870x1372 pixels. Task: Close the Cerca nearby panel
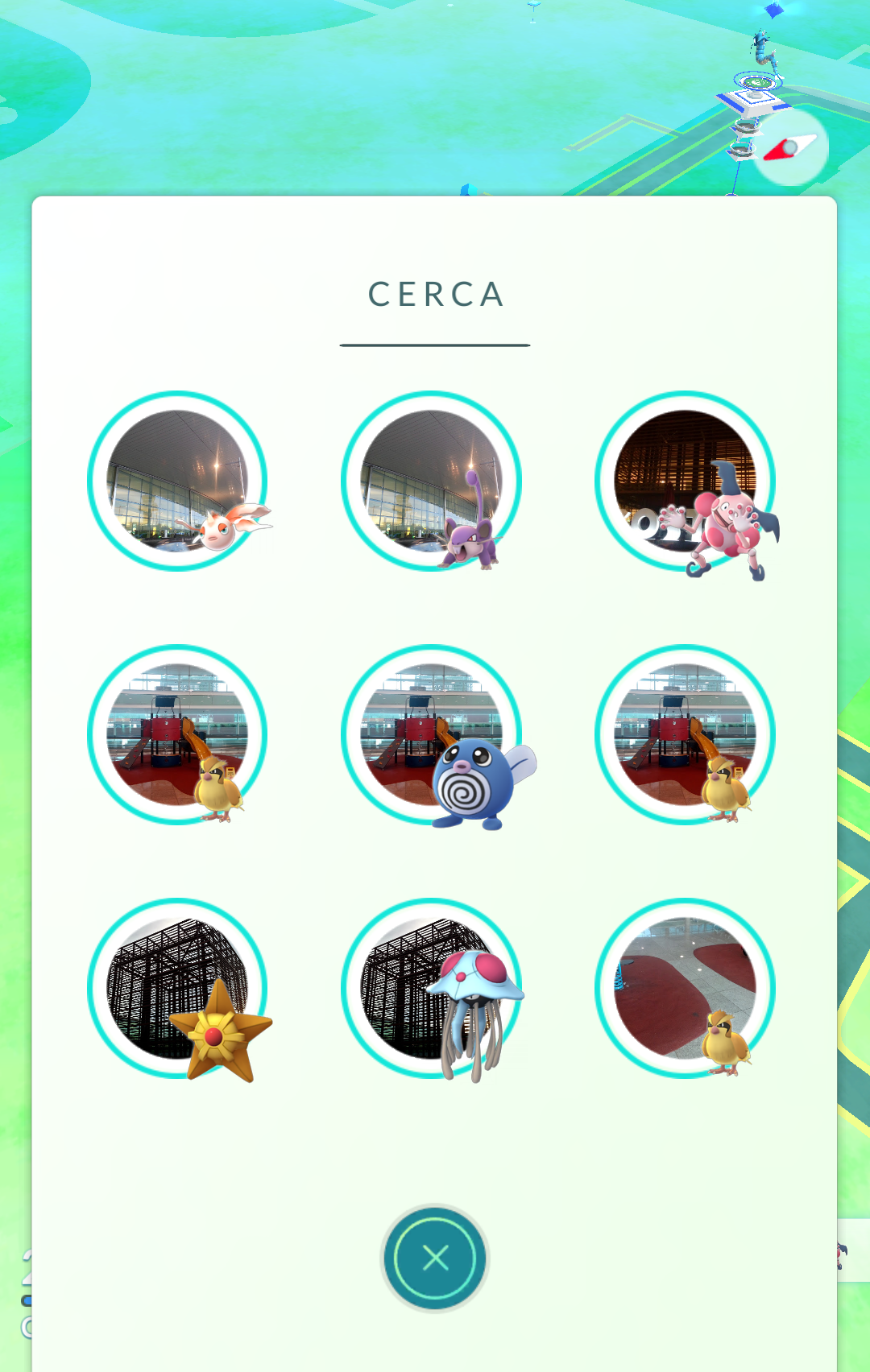point(435,1258)
